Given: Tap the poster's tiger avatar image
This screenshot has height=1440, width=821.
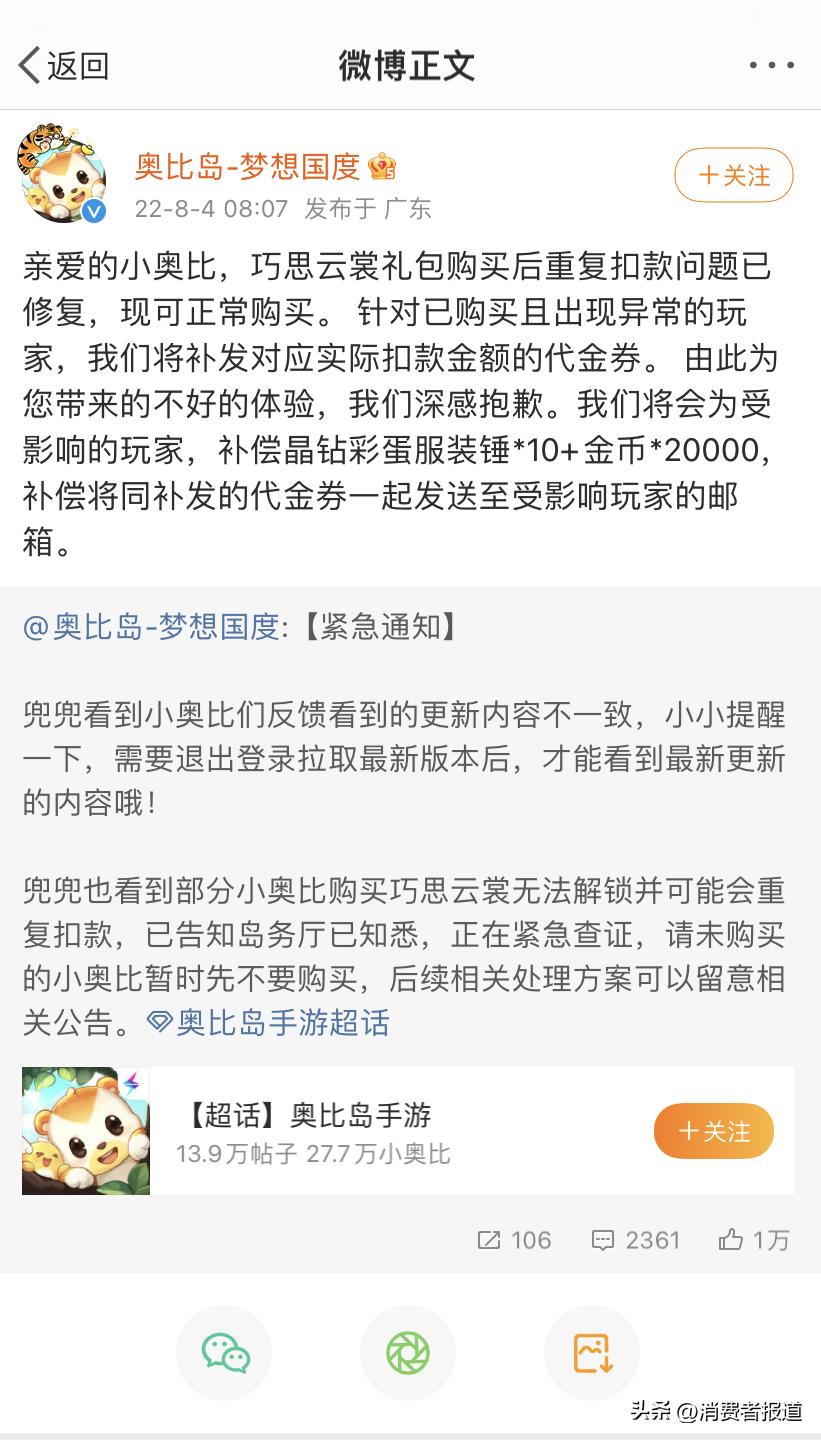Looking at the screenshot, I should tap(60, 172).
